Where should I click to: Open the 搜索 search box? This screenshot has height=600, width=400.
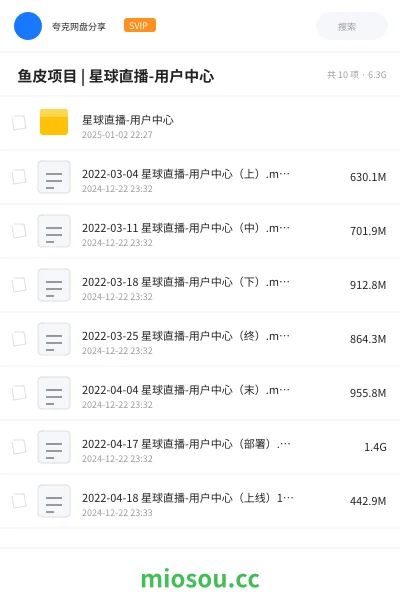click(x=351, y=26)
